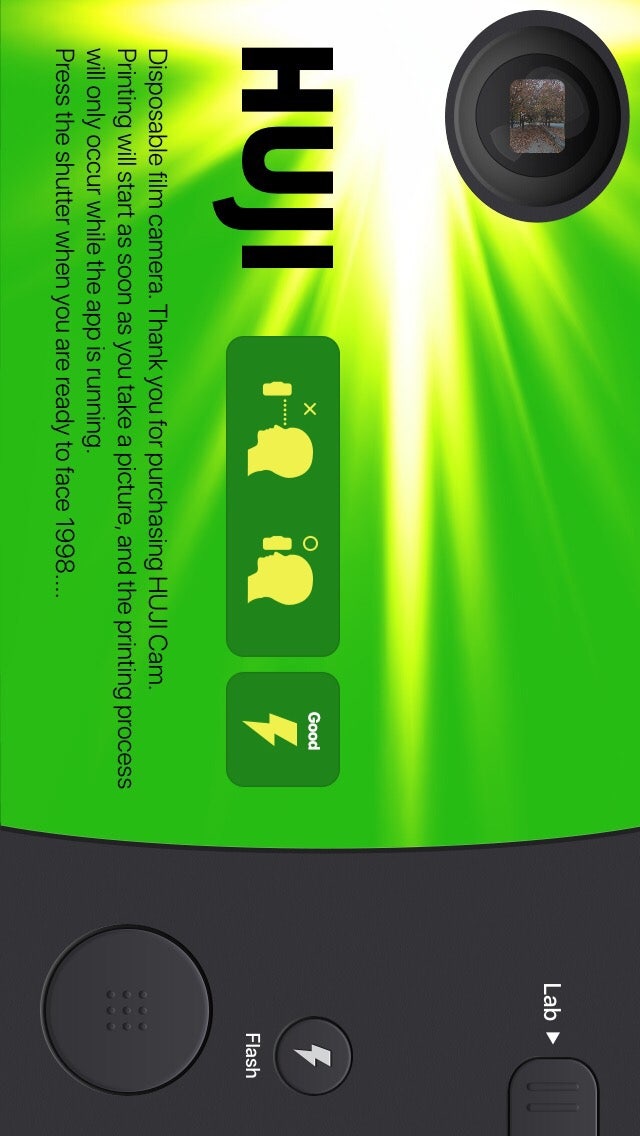The image size is (640, 1136).
Task: Tap the camera viewfinder lens preview
Action: click(x=537, y=116)
